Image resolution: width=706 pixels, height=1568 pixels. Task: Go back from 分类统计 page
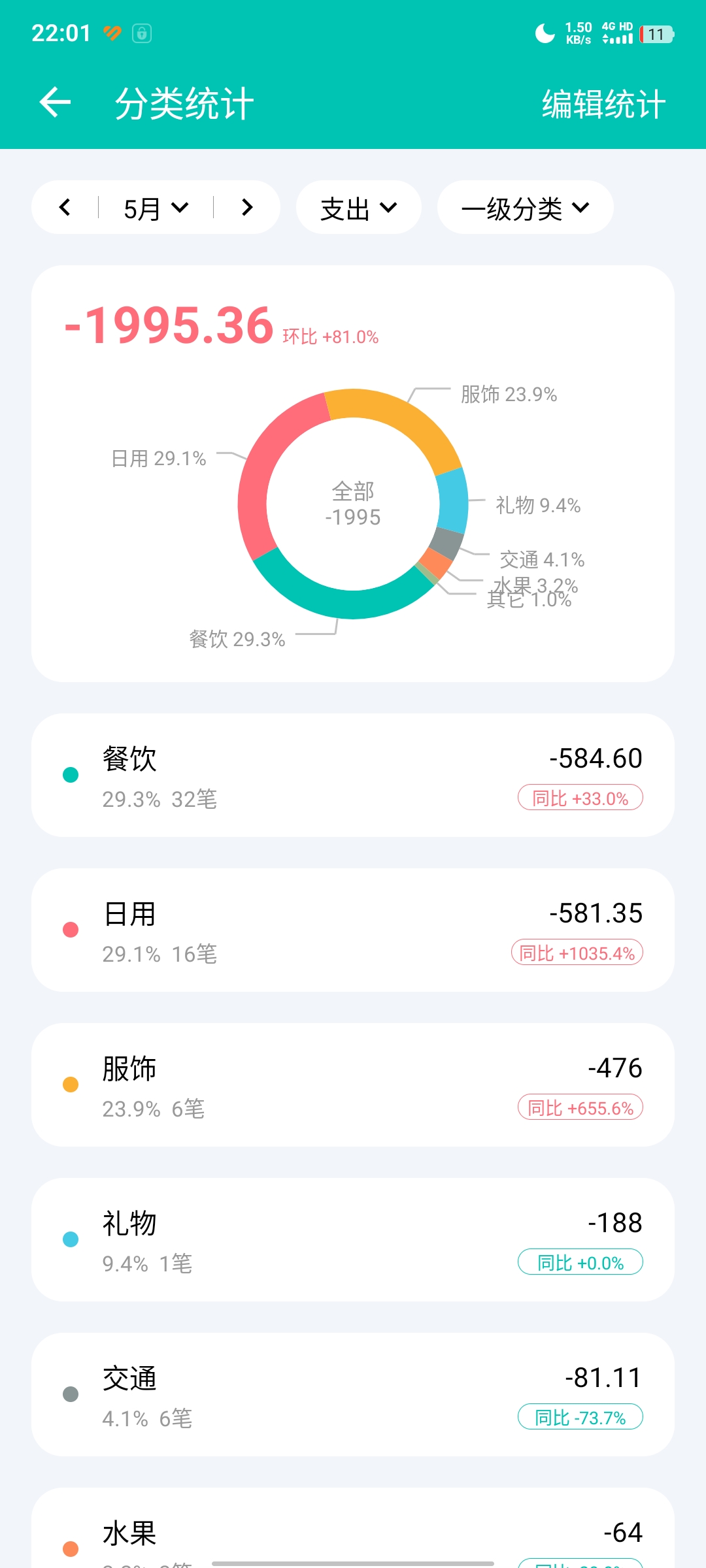click(55, 103)
